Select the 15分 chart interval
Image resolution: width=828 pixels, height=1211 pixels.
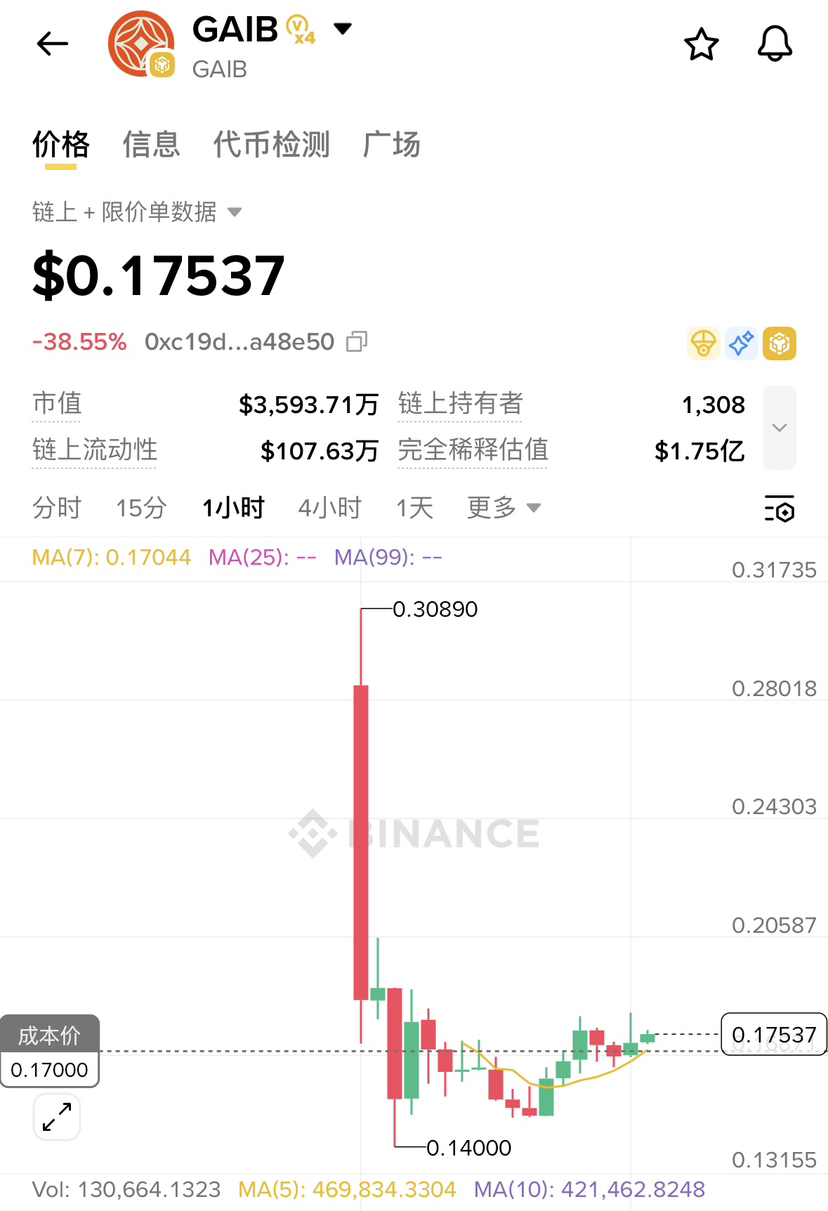[x=141, y=508]
